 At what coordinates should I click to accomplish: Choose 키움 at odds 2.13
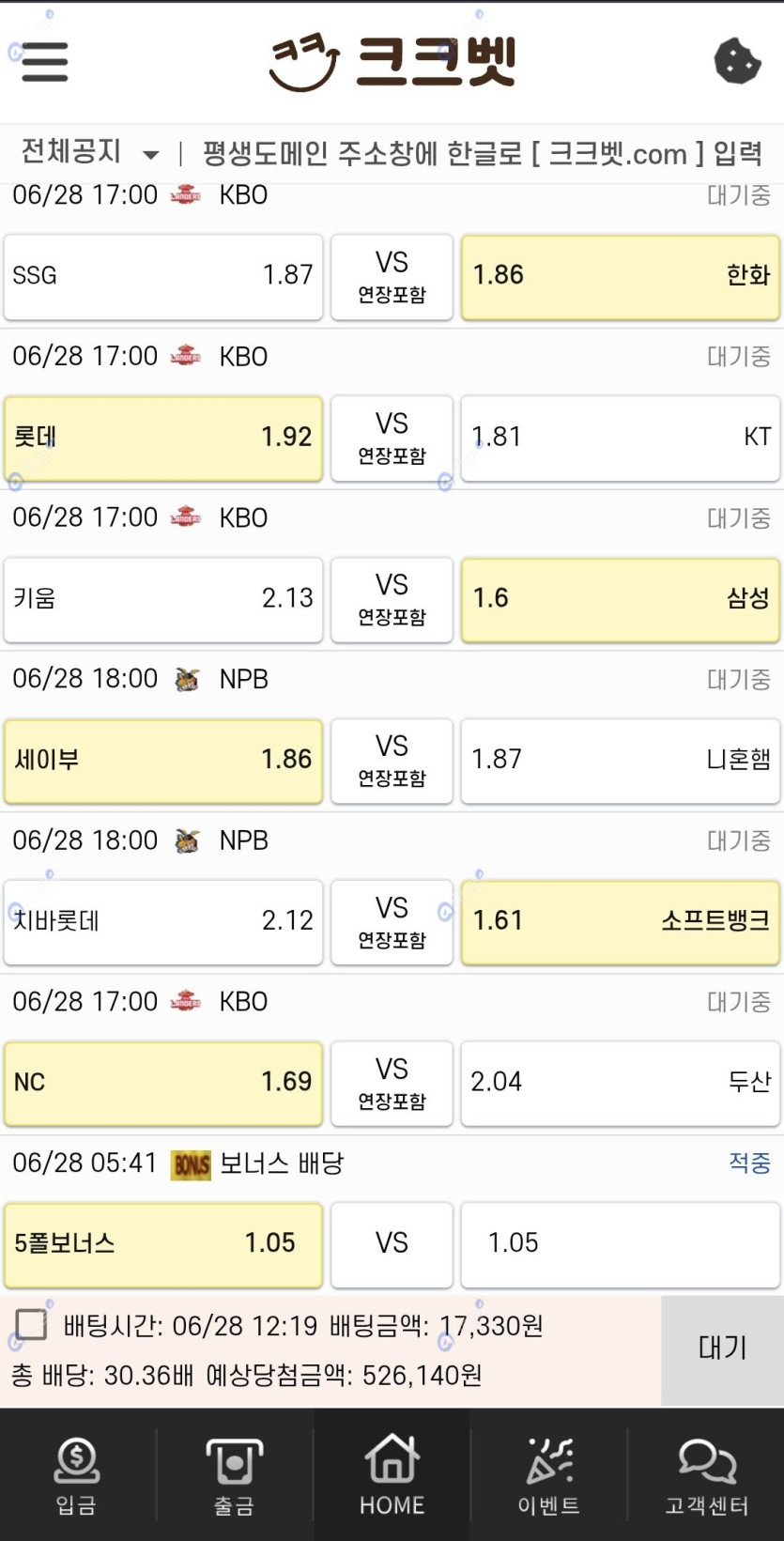(x=163, y=599)
